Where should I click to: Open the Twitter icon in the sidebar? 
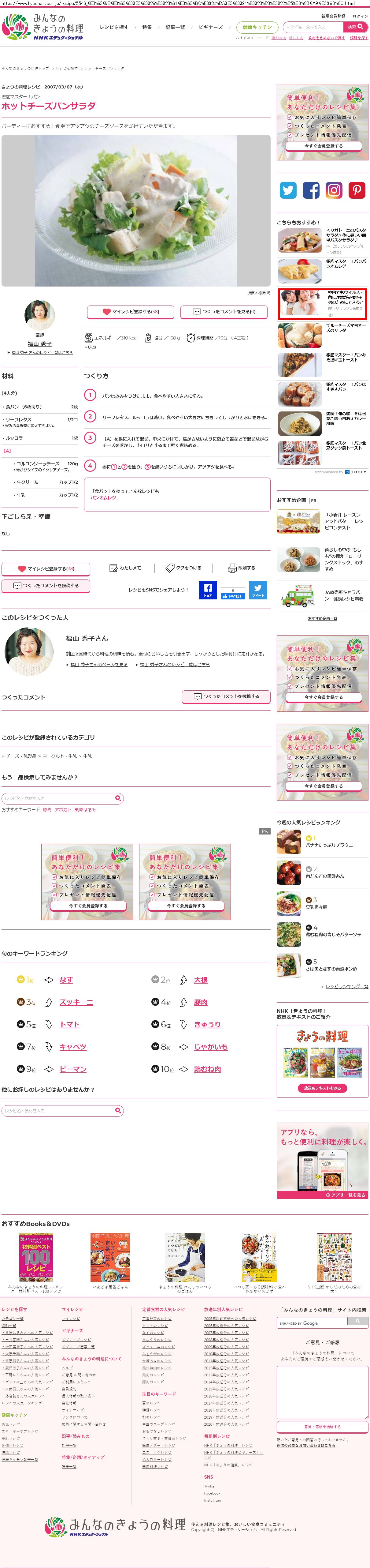[288, 190]
